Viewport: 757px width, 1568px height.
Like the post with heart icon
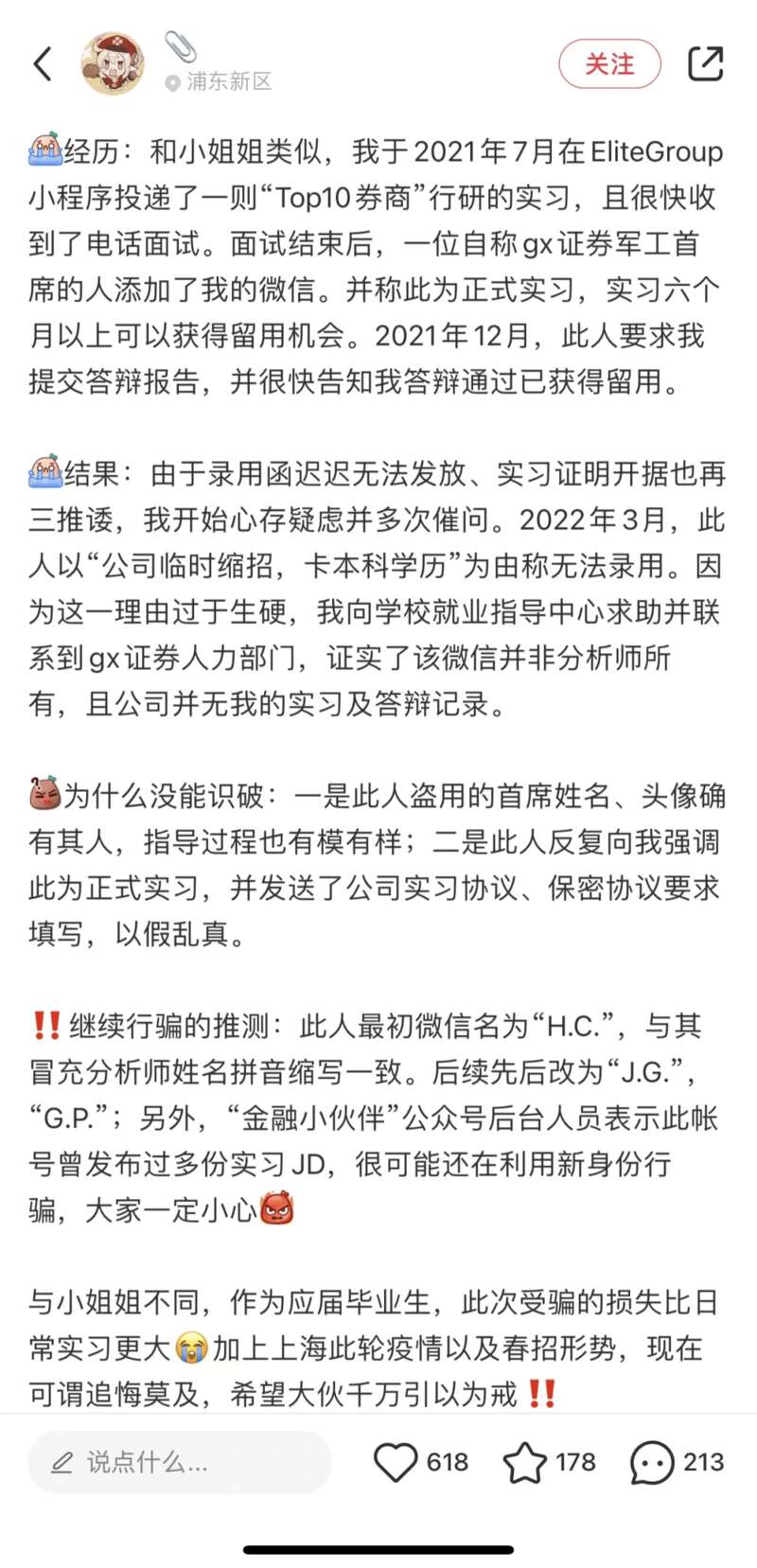tap(396, 1462)
